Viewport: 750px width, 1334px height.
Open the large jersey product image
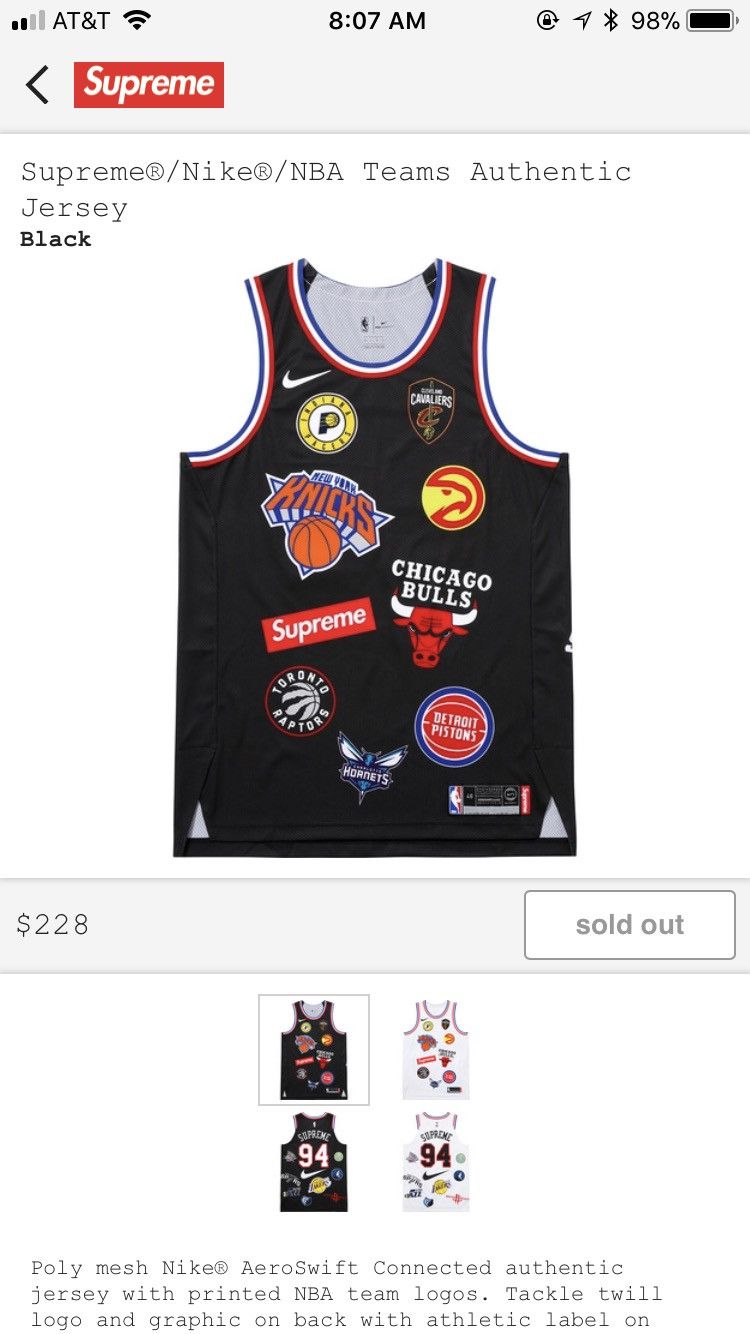375,558
